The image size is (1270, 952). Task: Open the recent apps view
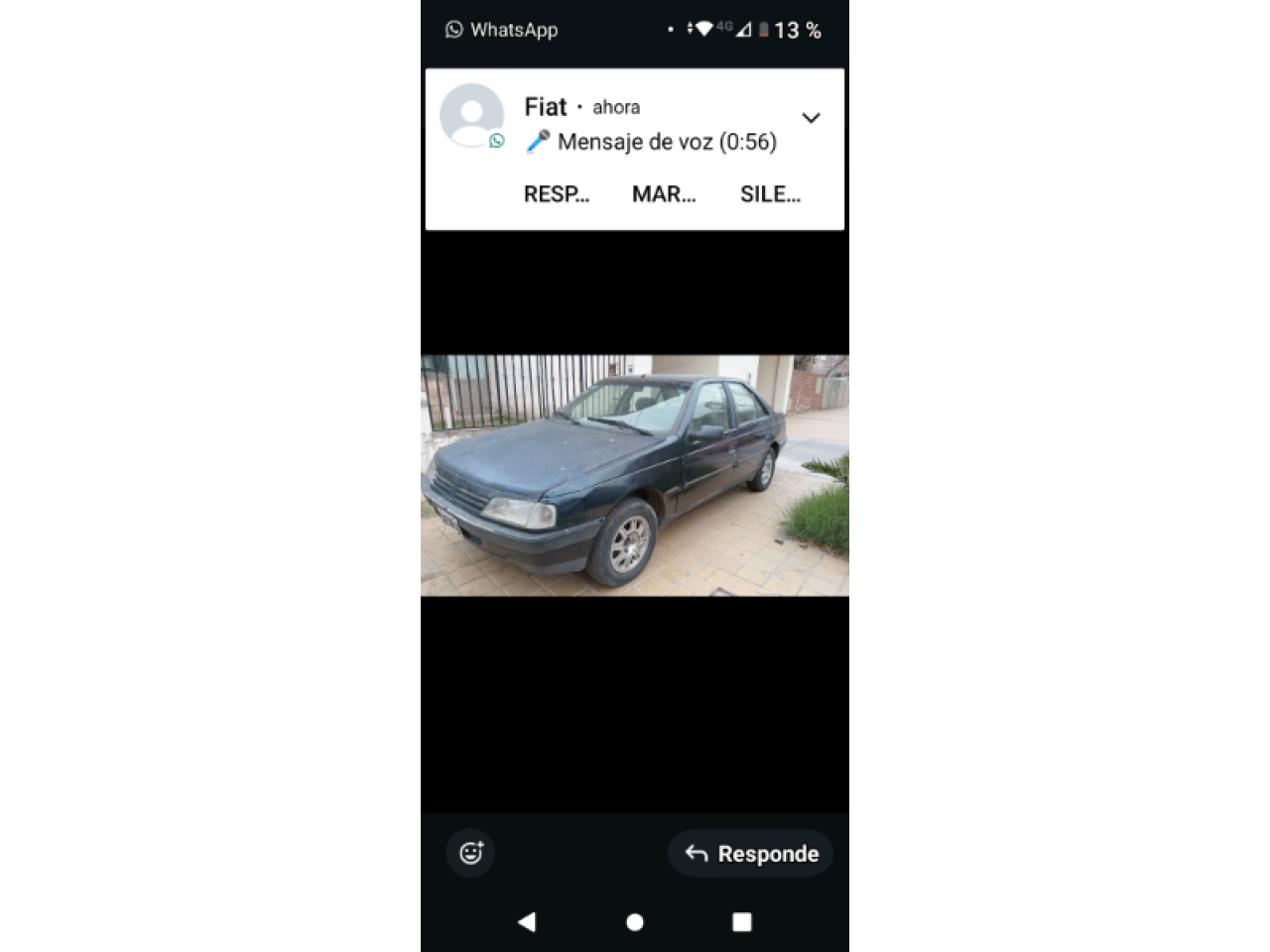(741, 922)
